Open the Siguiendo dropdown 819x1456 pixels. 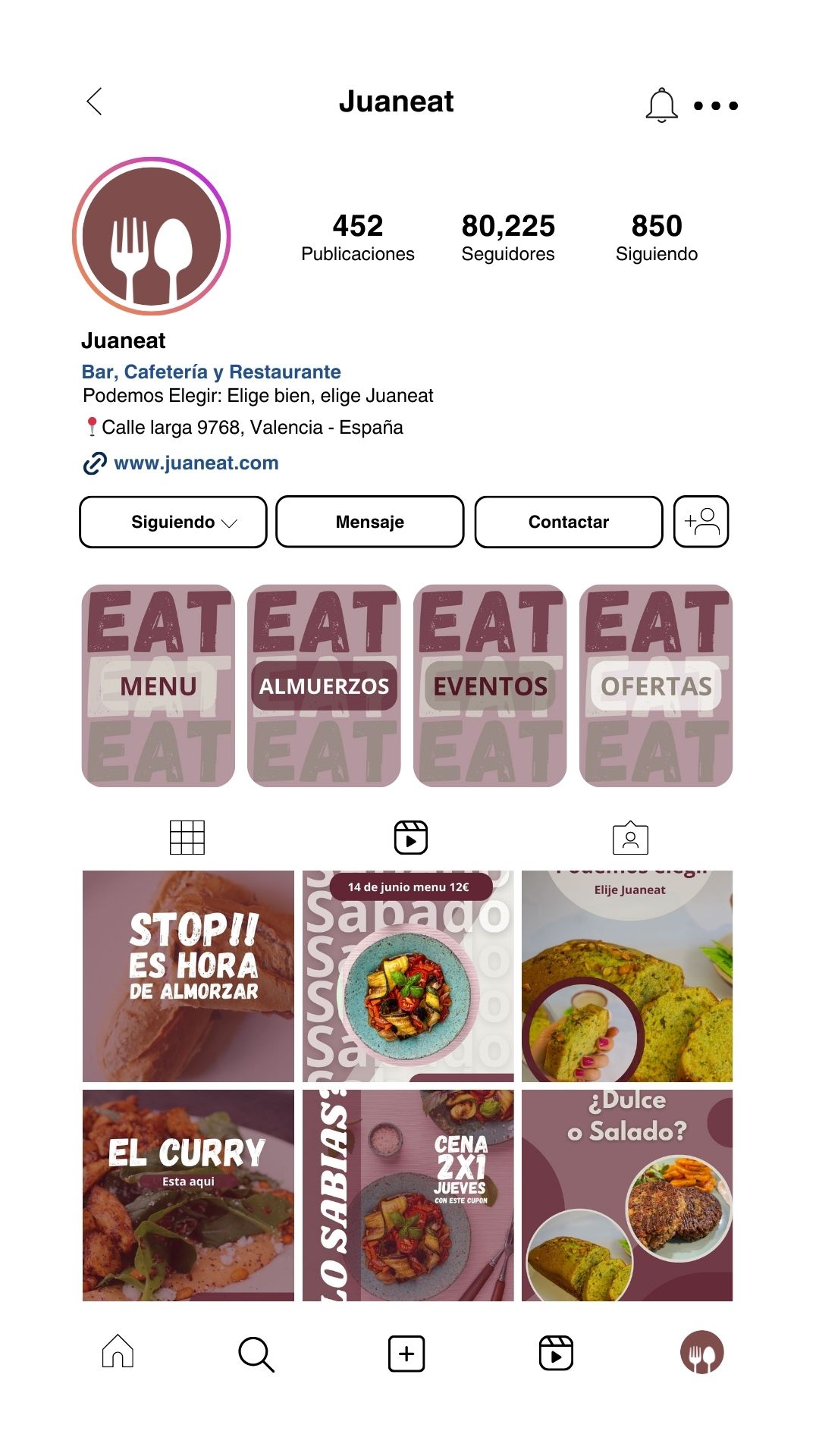click(174, 522)
